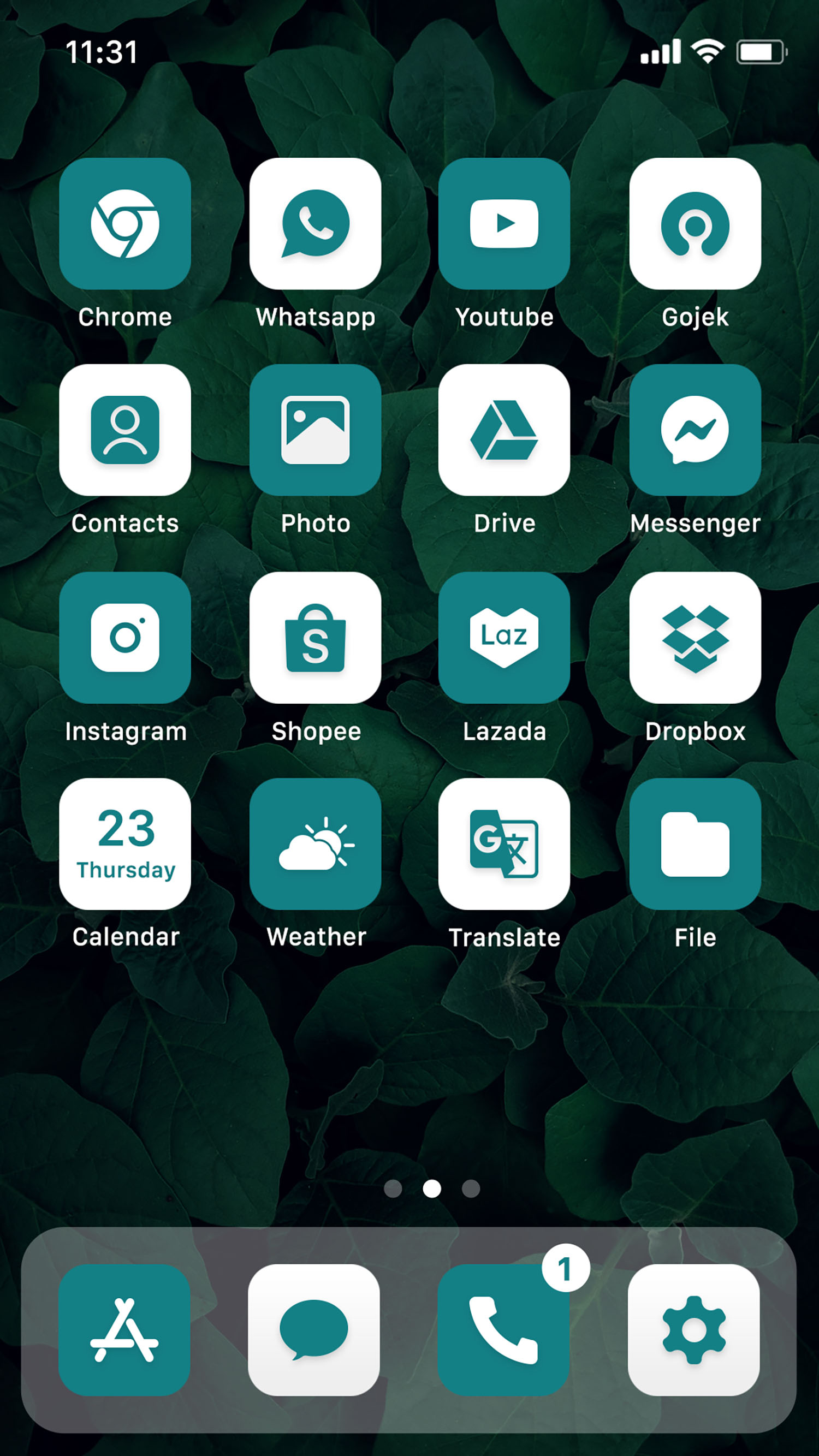Open the Chrome browser app

tap(125, 223)
